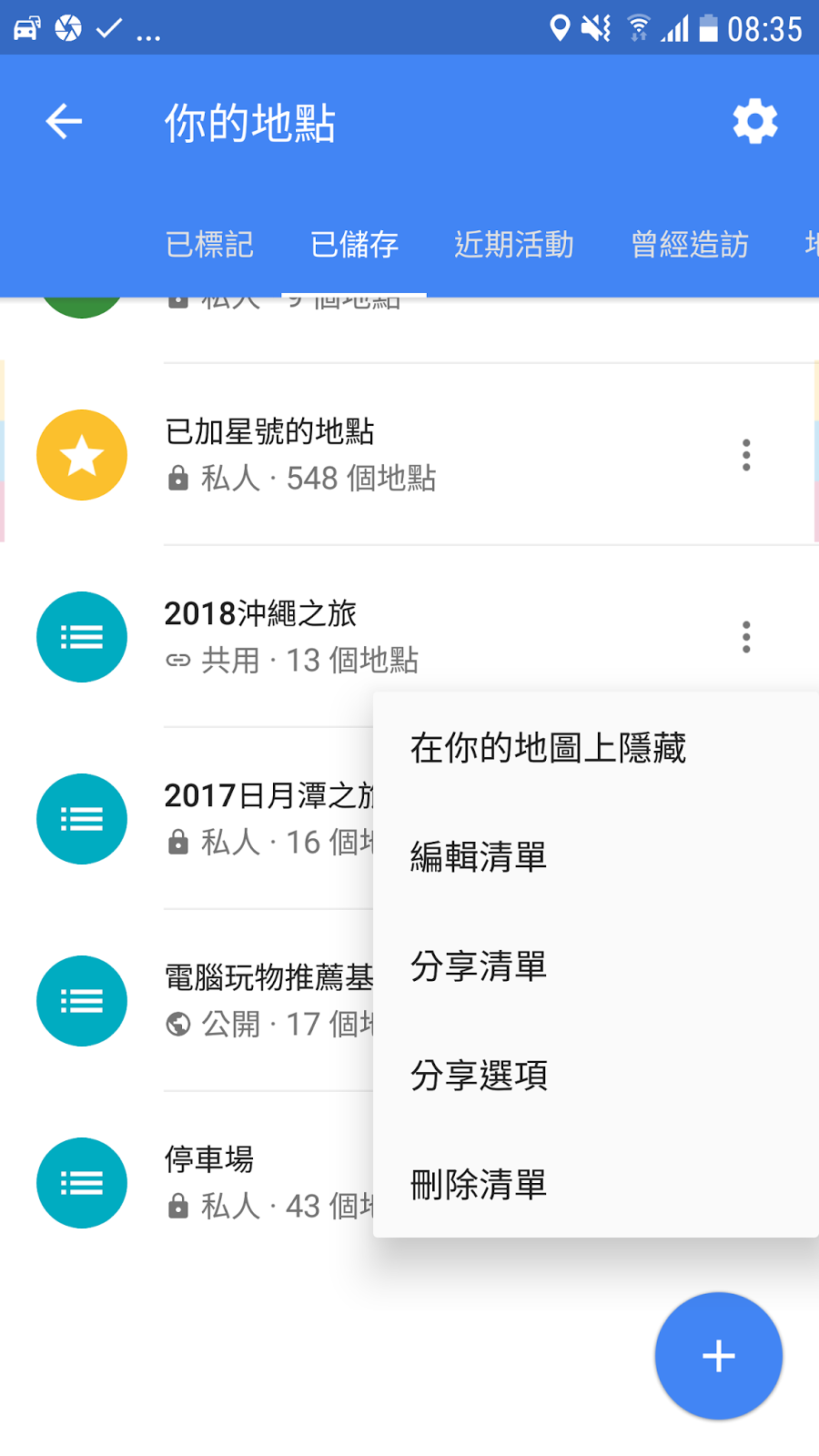Choose 刪除清單 to delete the list
Screen dimensions: 819x1456
(x=479, y=1185)
